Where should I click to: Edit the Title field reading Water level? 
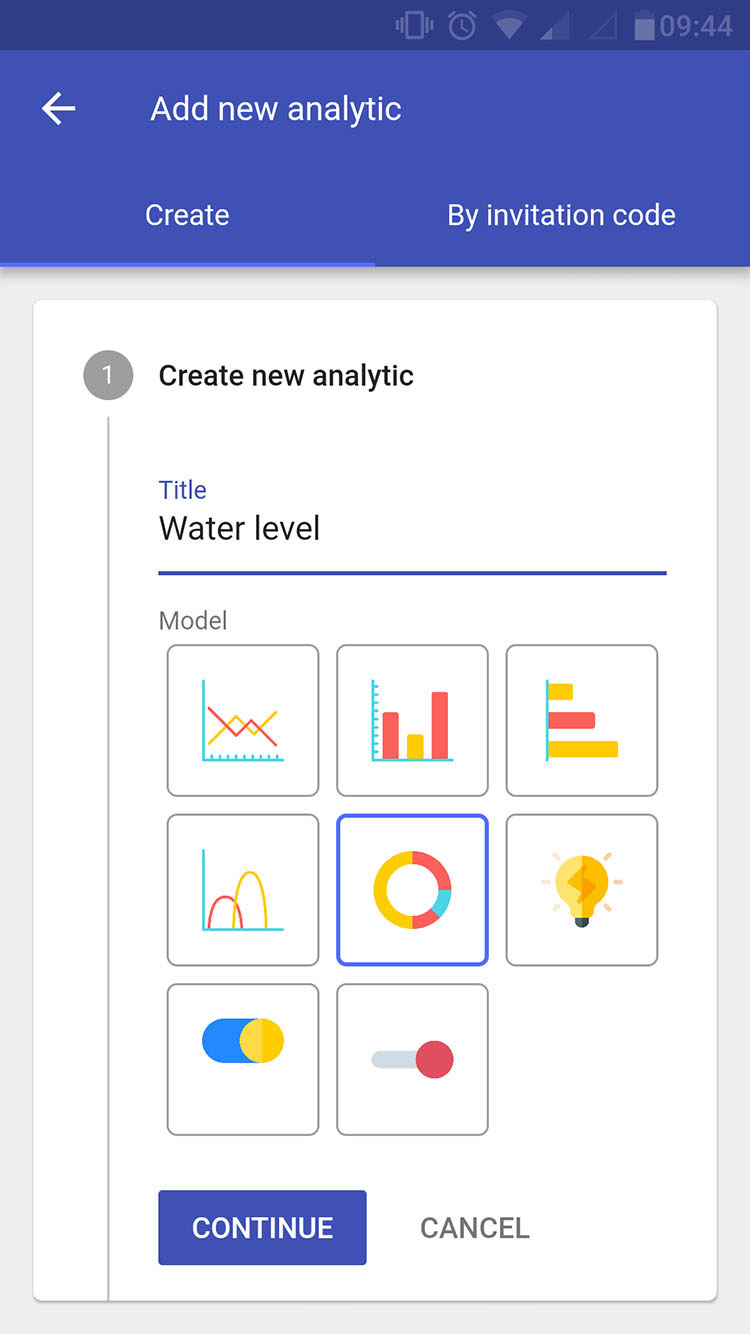[x=412, y=528]
